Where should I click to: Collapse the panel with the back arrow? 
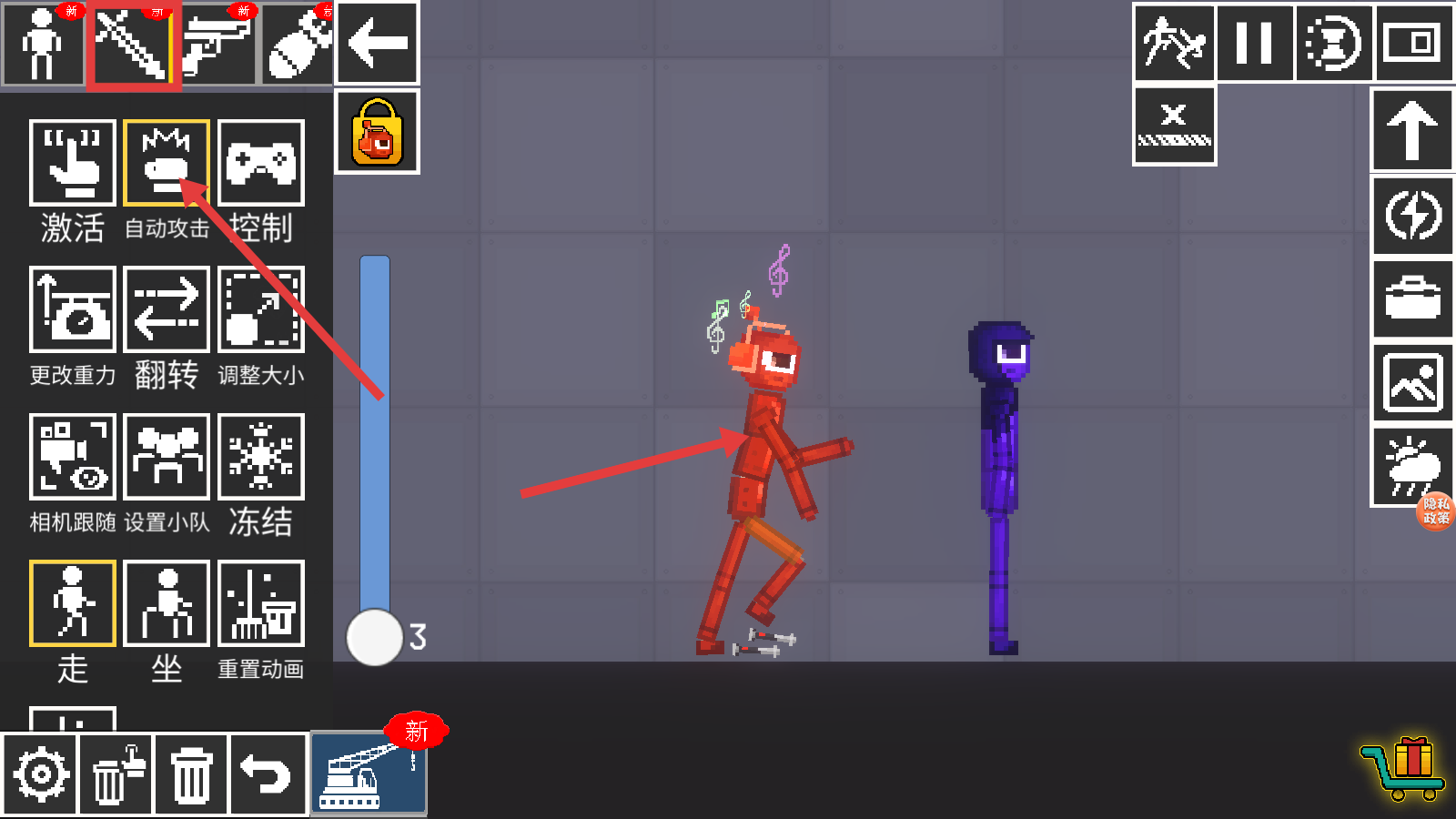tap(377, 42)
